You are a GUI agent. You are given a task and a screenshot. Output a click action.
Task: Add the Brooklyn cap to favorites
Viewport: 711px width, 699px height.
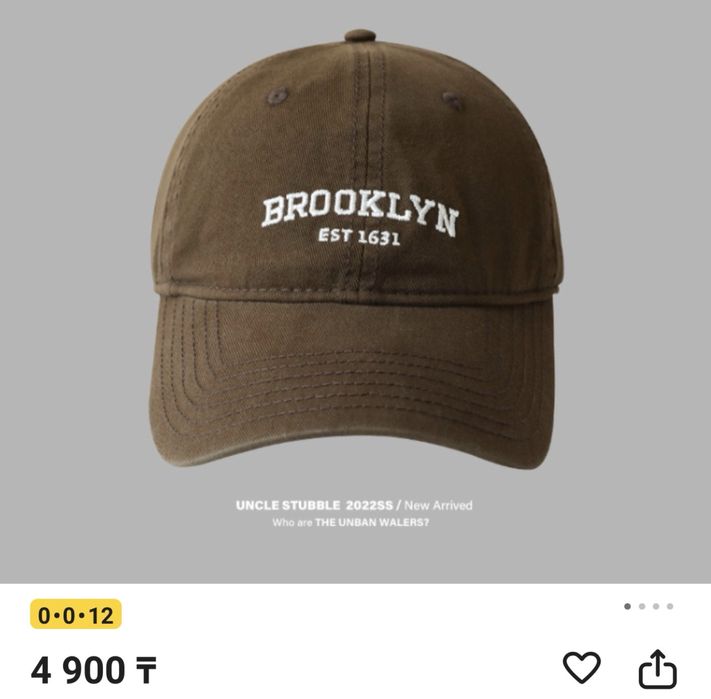[x=581, y=667]
